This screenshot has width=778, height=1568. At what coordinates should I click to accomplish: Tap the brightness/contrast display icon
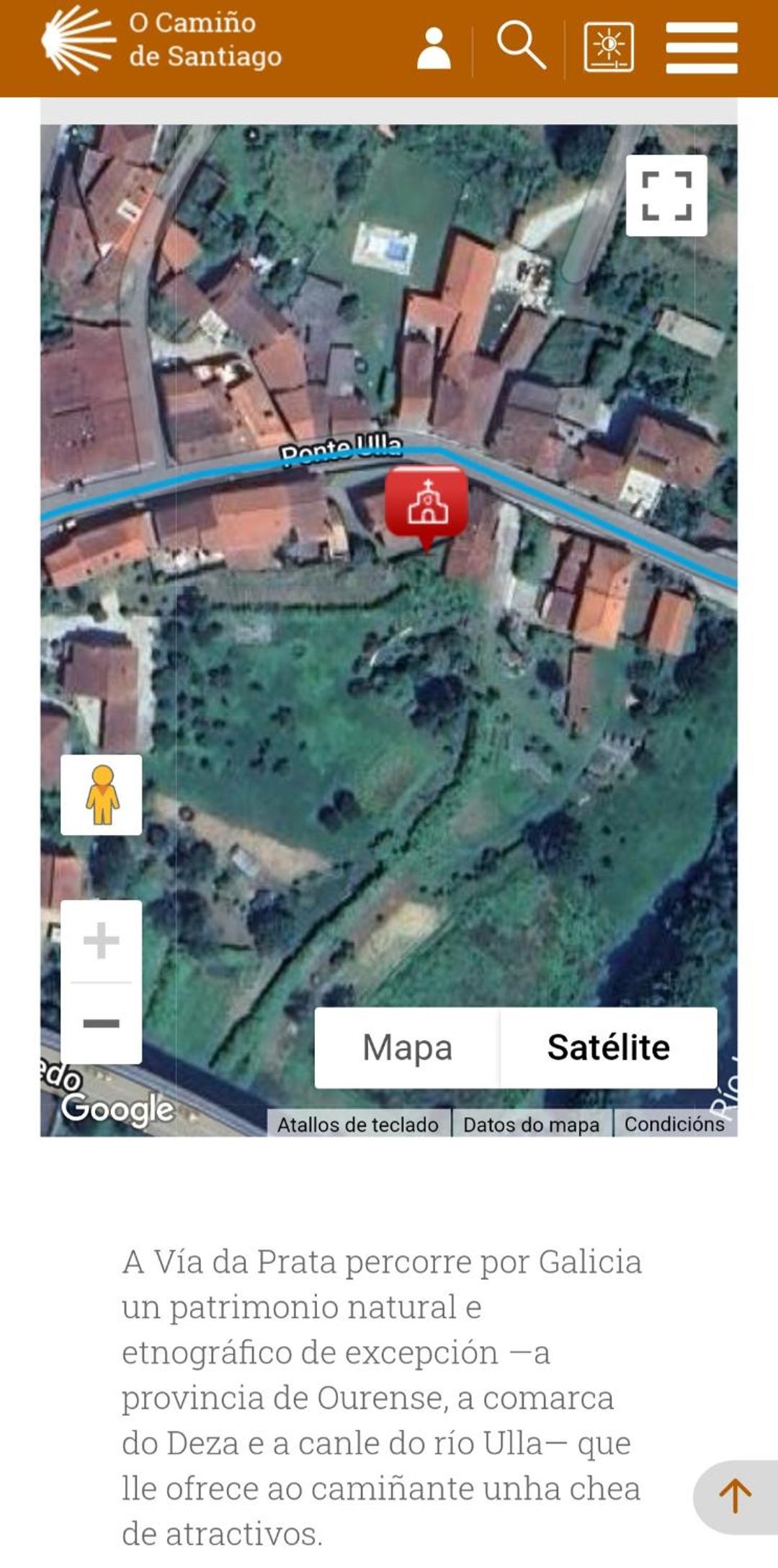pyautogui.click(x=609, y=48)
